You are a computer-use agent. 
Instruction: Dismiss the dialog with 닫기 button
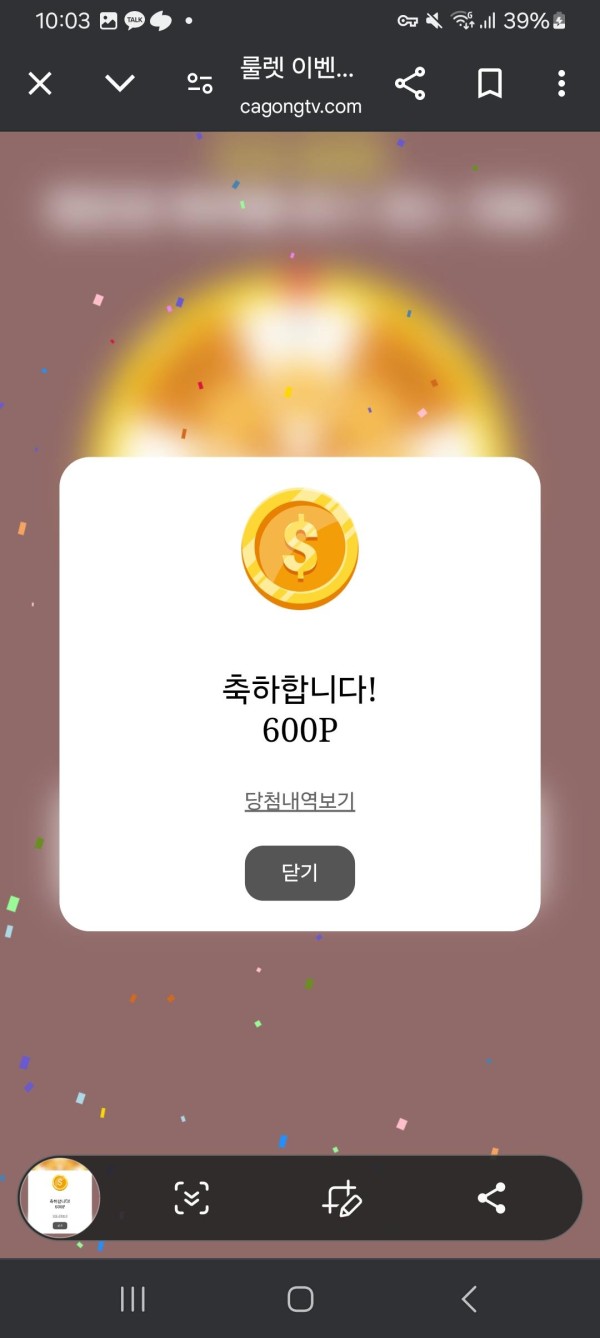pyautogui.click(x=300, y=873)
